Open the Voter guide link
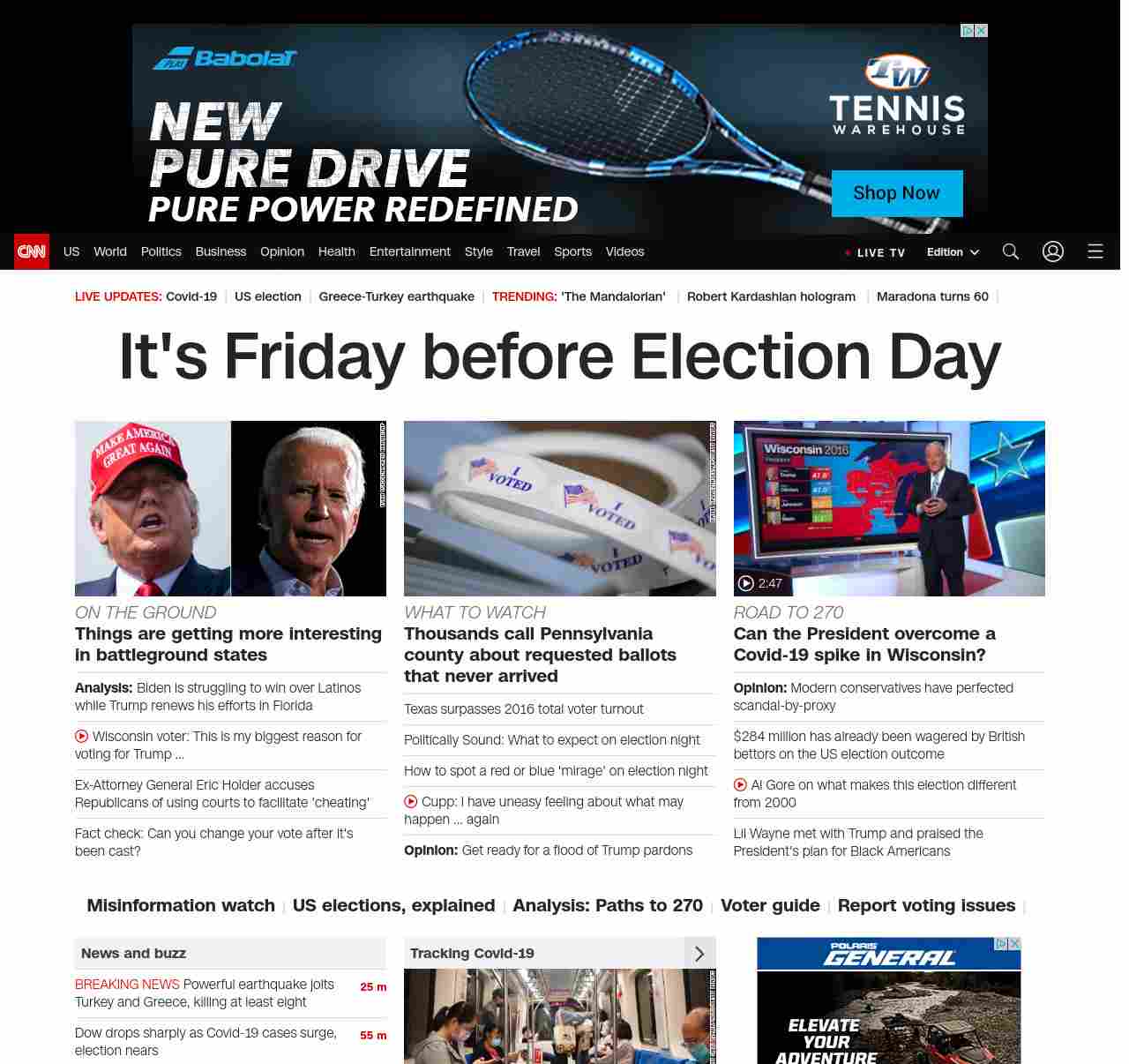 pyautogui.click(x=770, y=905)
